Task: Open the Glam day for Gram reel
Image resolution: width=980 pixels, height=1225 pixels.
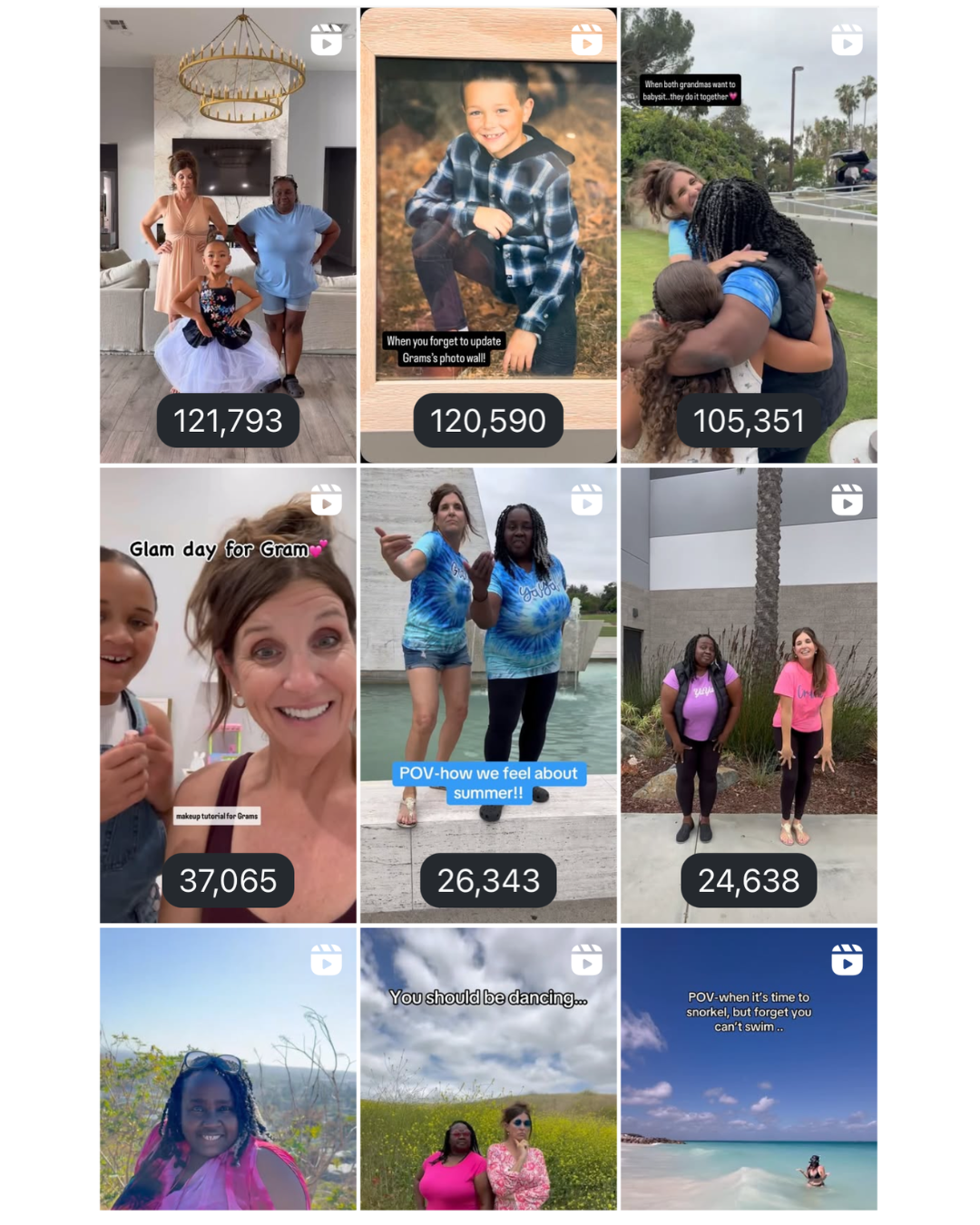Action: pyautogui.click(x=227, y=695)
